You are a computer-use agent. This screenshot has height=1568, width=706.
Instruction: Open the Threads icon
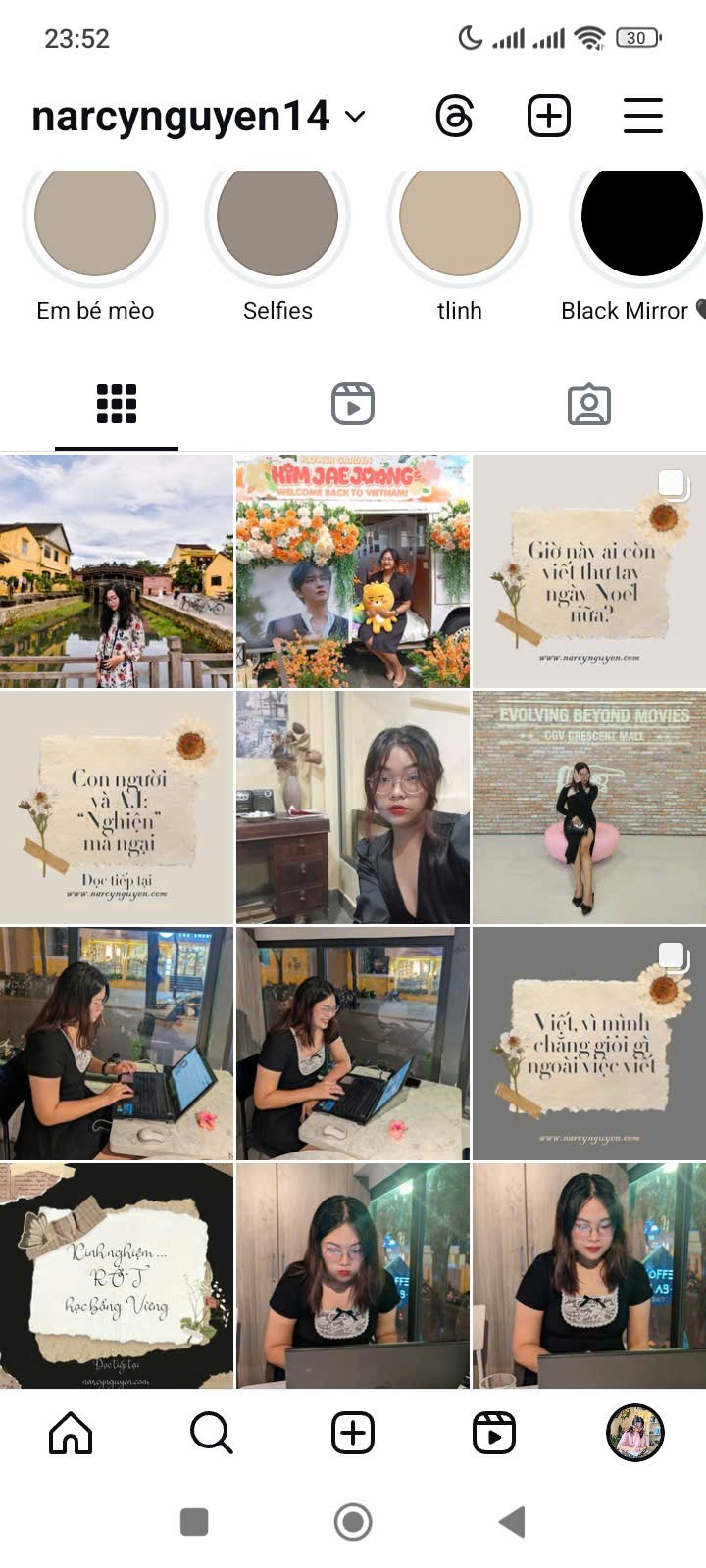point(455,117)
